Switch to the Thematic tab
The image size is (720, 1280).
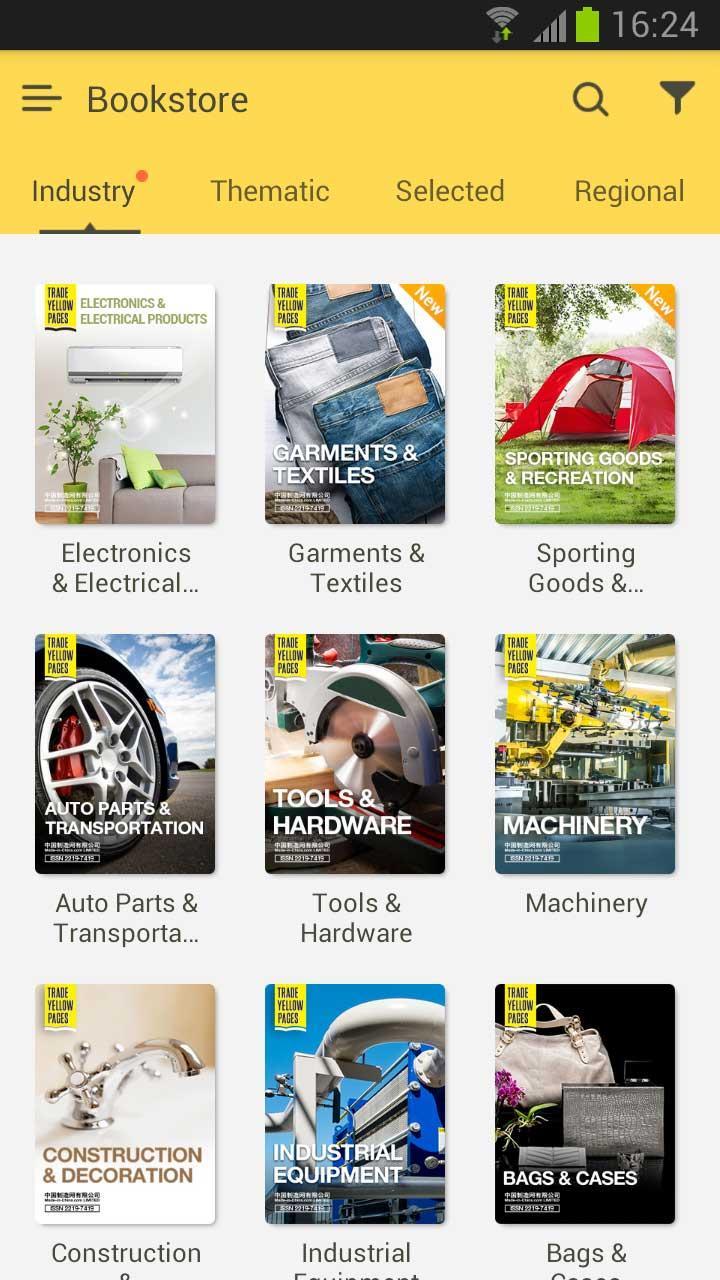click(x=269, y=191)
